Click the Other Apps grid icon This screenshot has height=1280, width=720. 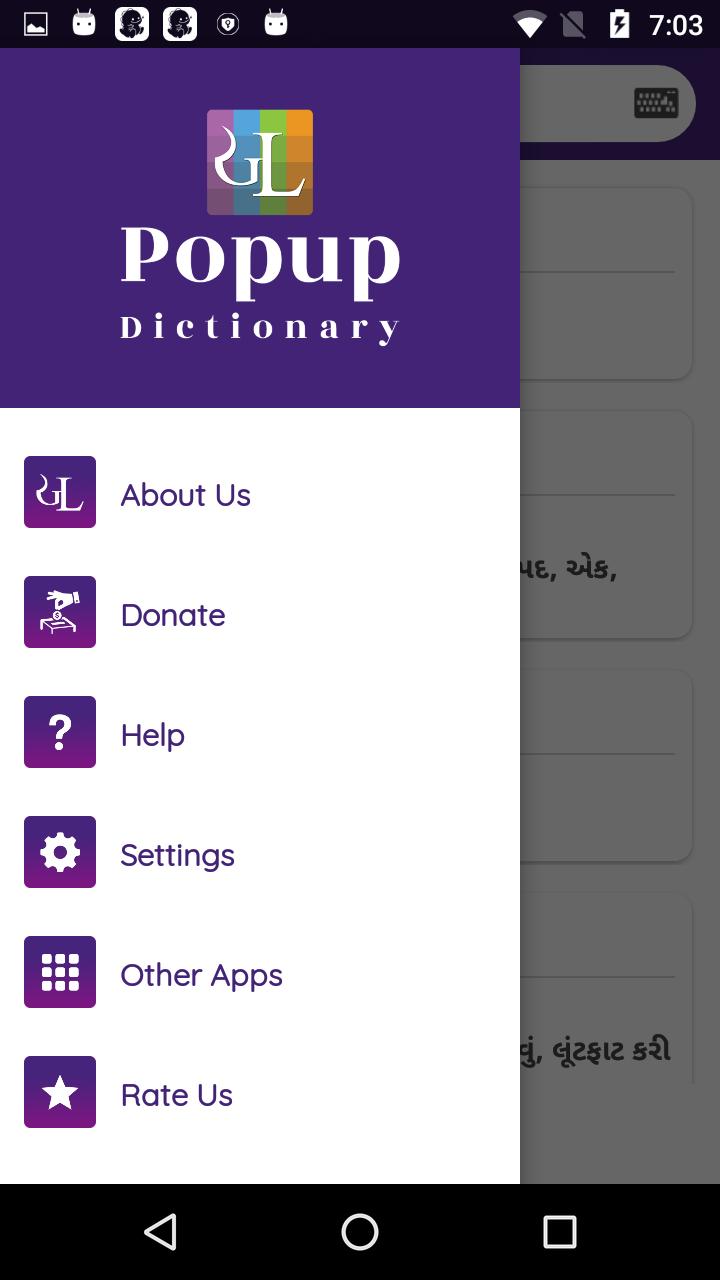(59, 971)
